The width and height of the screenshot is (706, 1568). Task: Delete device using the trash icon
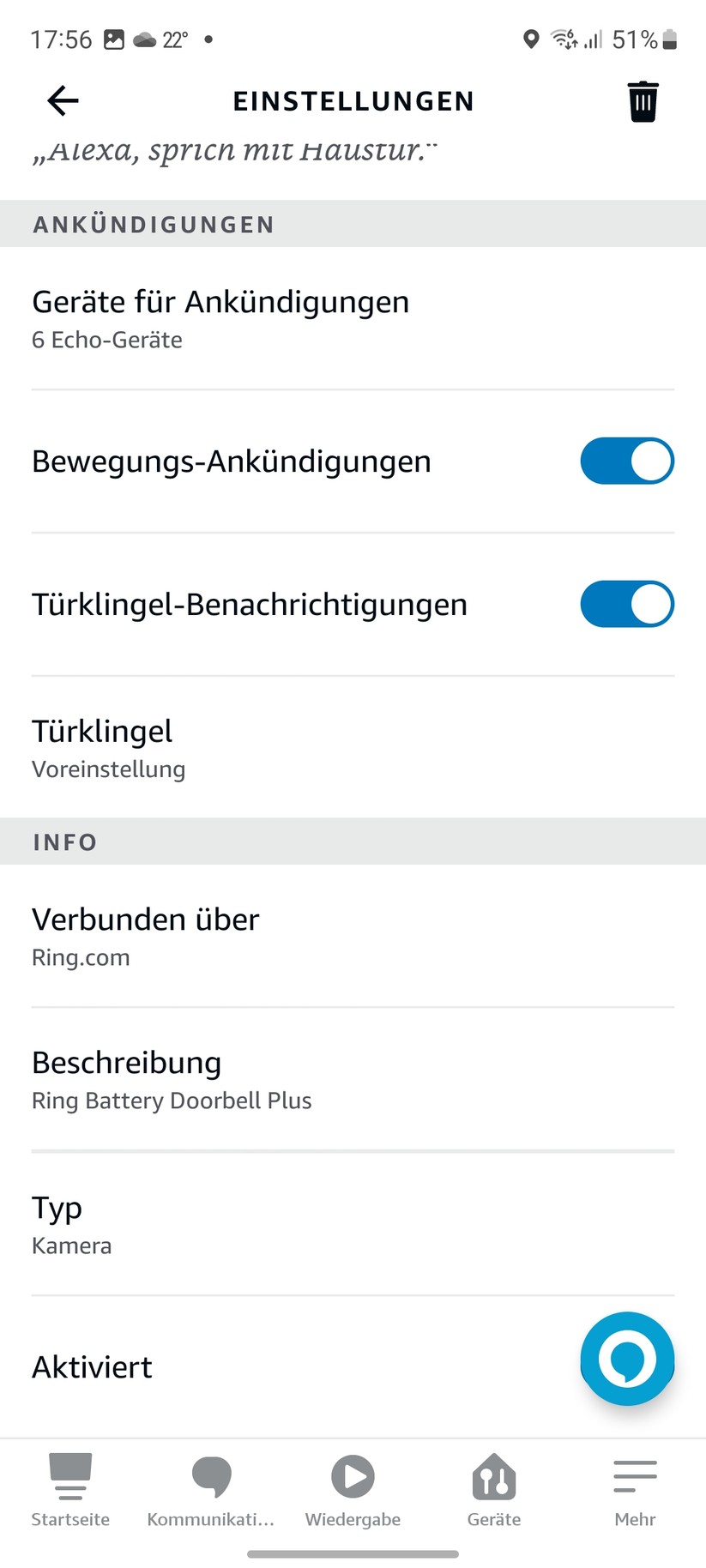(643, 100)
